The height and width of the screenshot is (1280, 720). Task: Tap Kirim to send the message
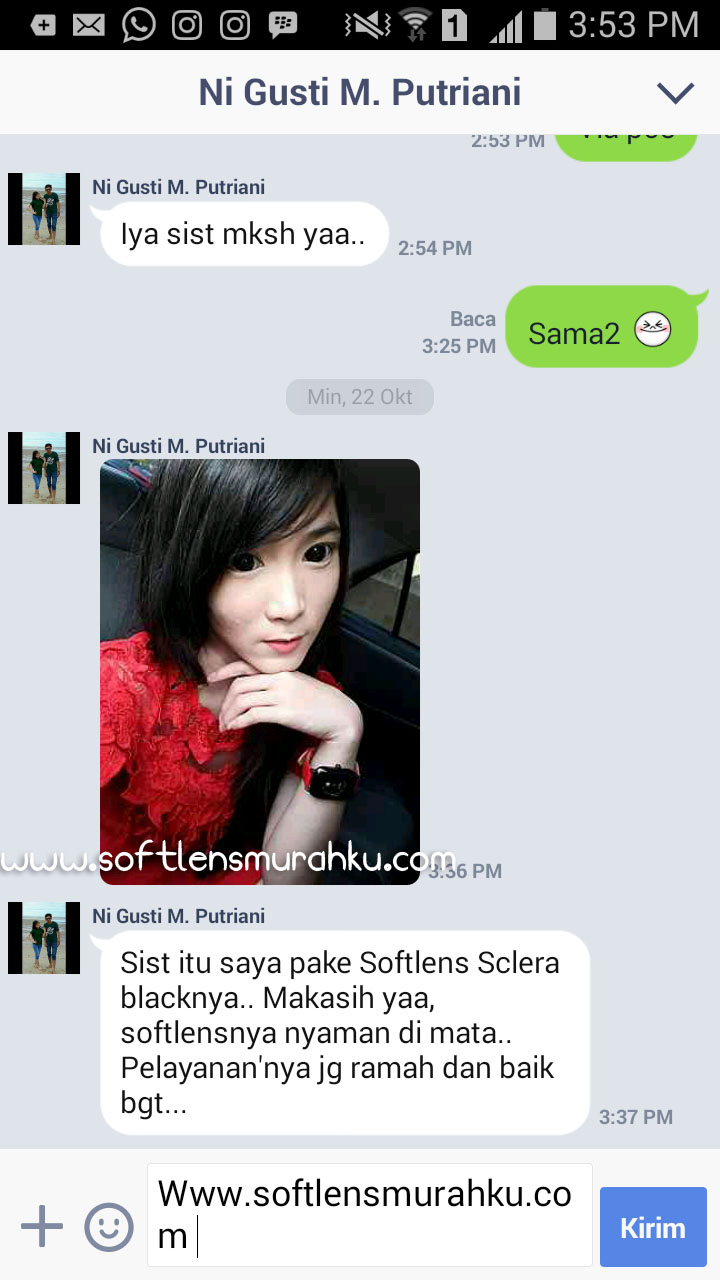click(653, 1227)
